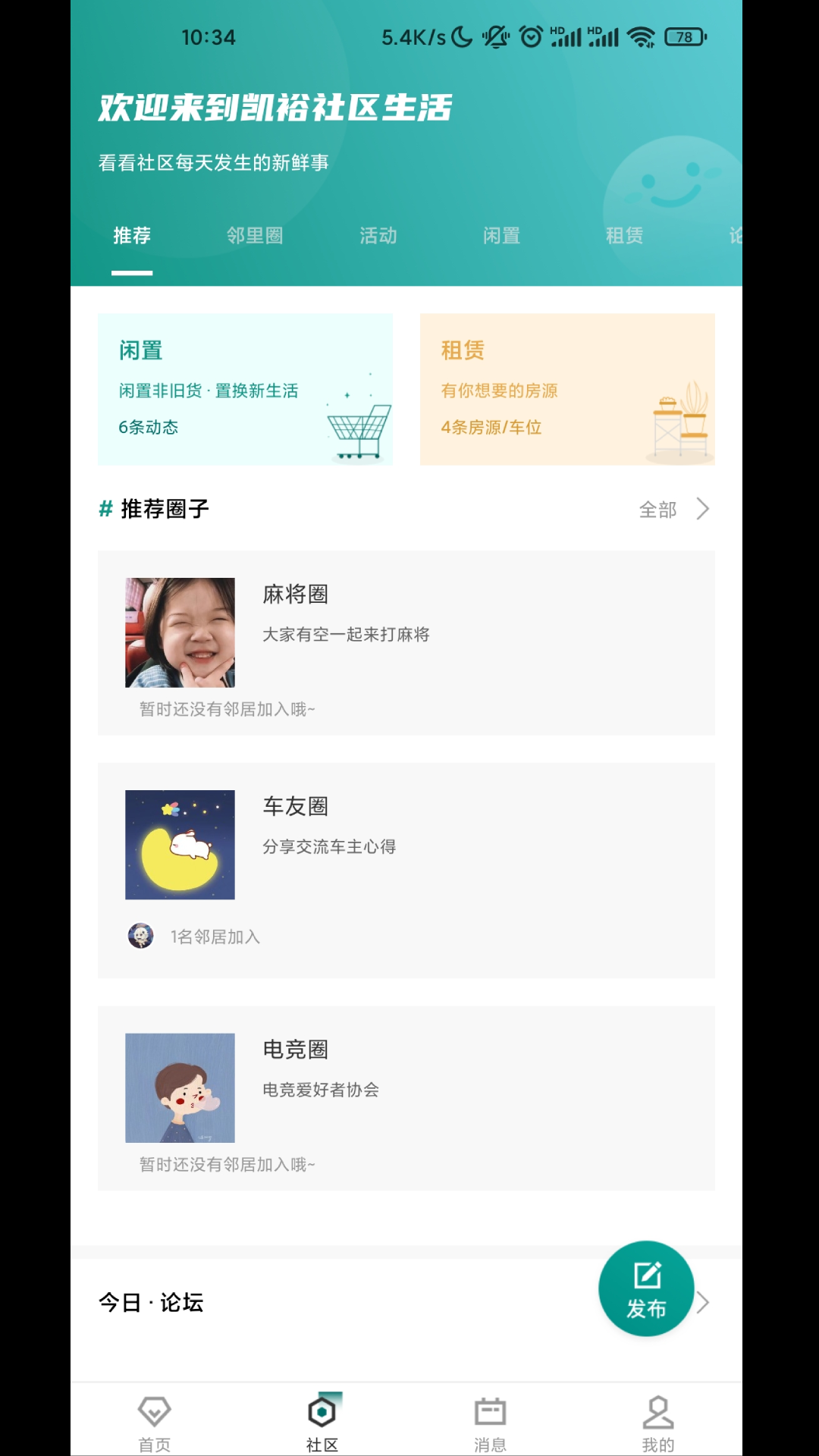Image resolution: width=819 pixels, height=1456 pixels.
Task: Open the 闲置 card with 6条动态
Action: point(245,389)
